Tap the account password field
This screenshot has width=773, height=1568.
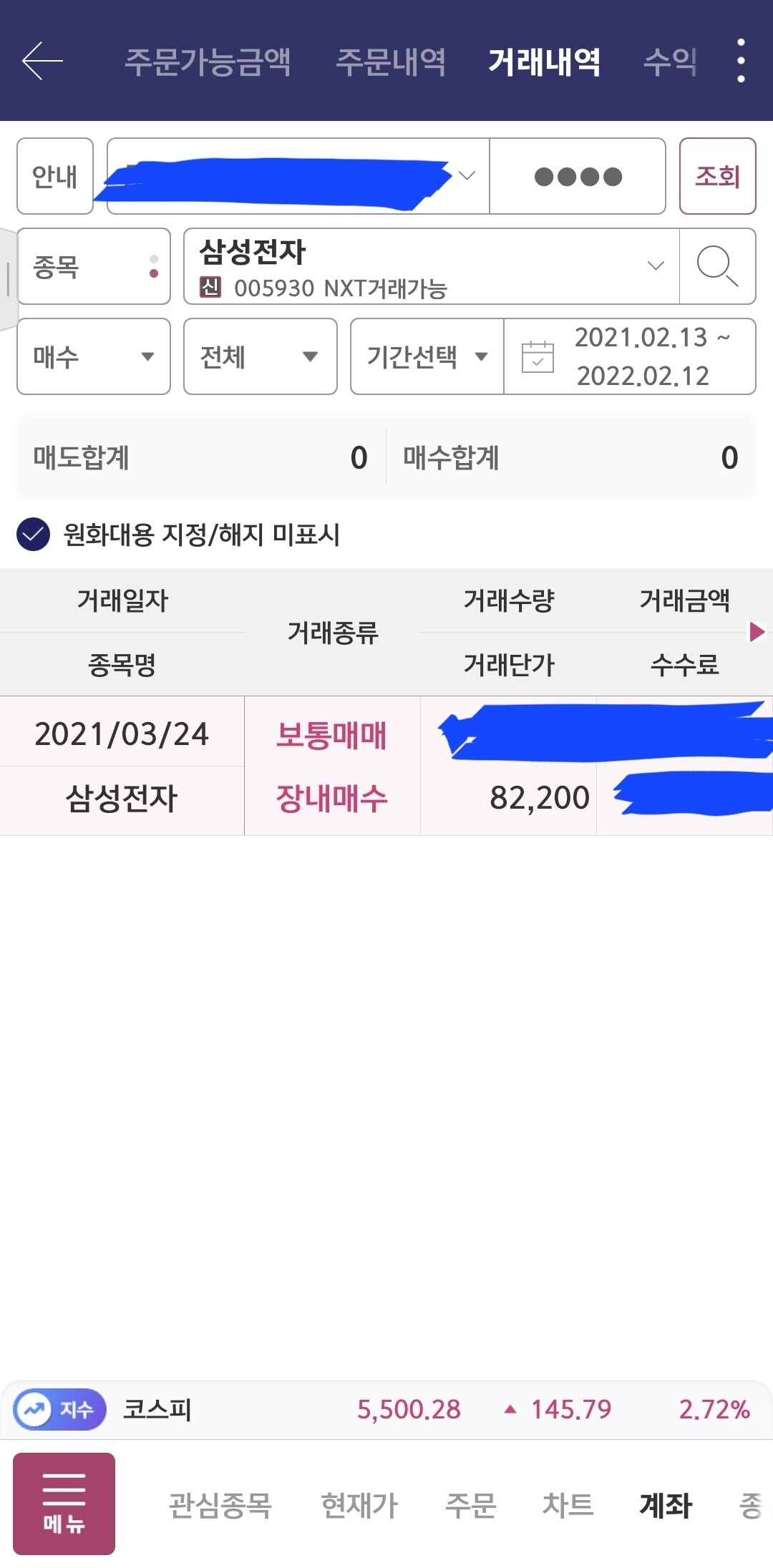(x=578, y=176)
